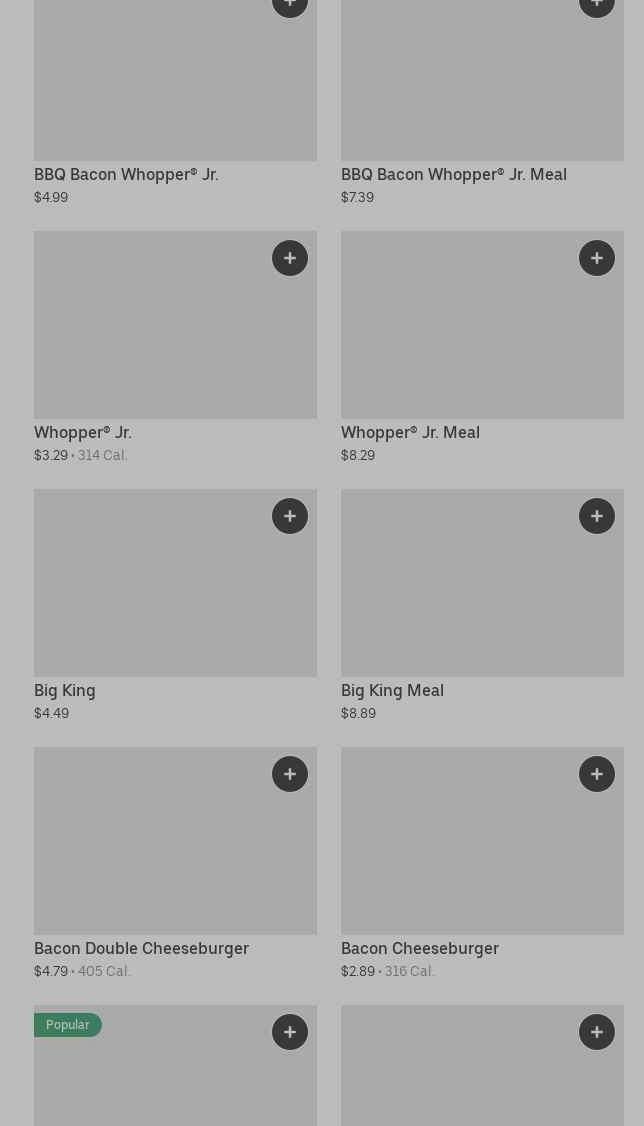Add Whopper Jr. Meal with plus button

click(x=597, y=258)
